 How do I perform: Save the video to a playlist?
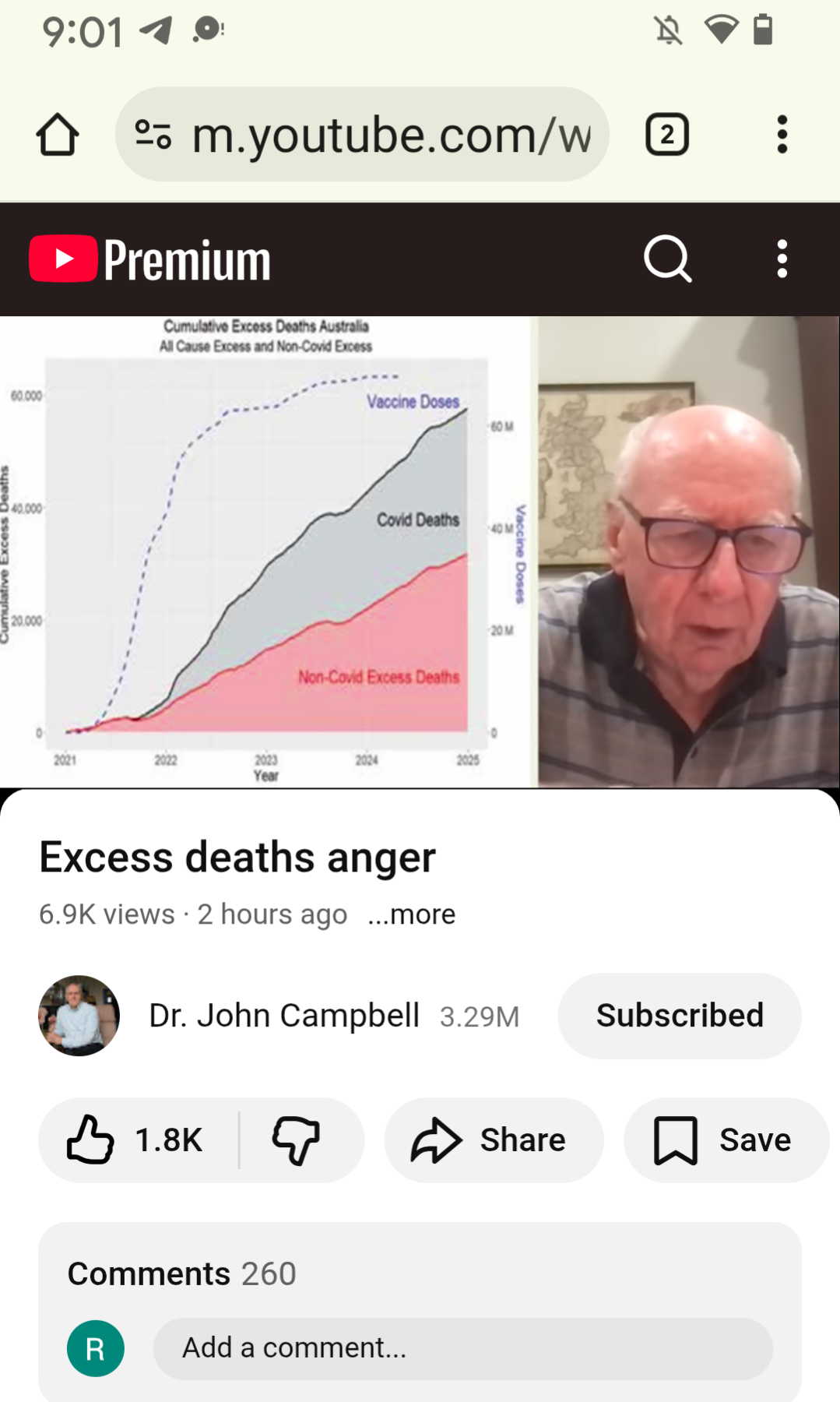coord(724,1140)
